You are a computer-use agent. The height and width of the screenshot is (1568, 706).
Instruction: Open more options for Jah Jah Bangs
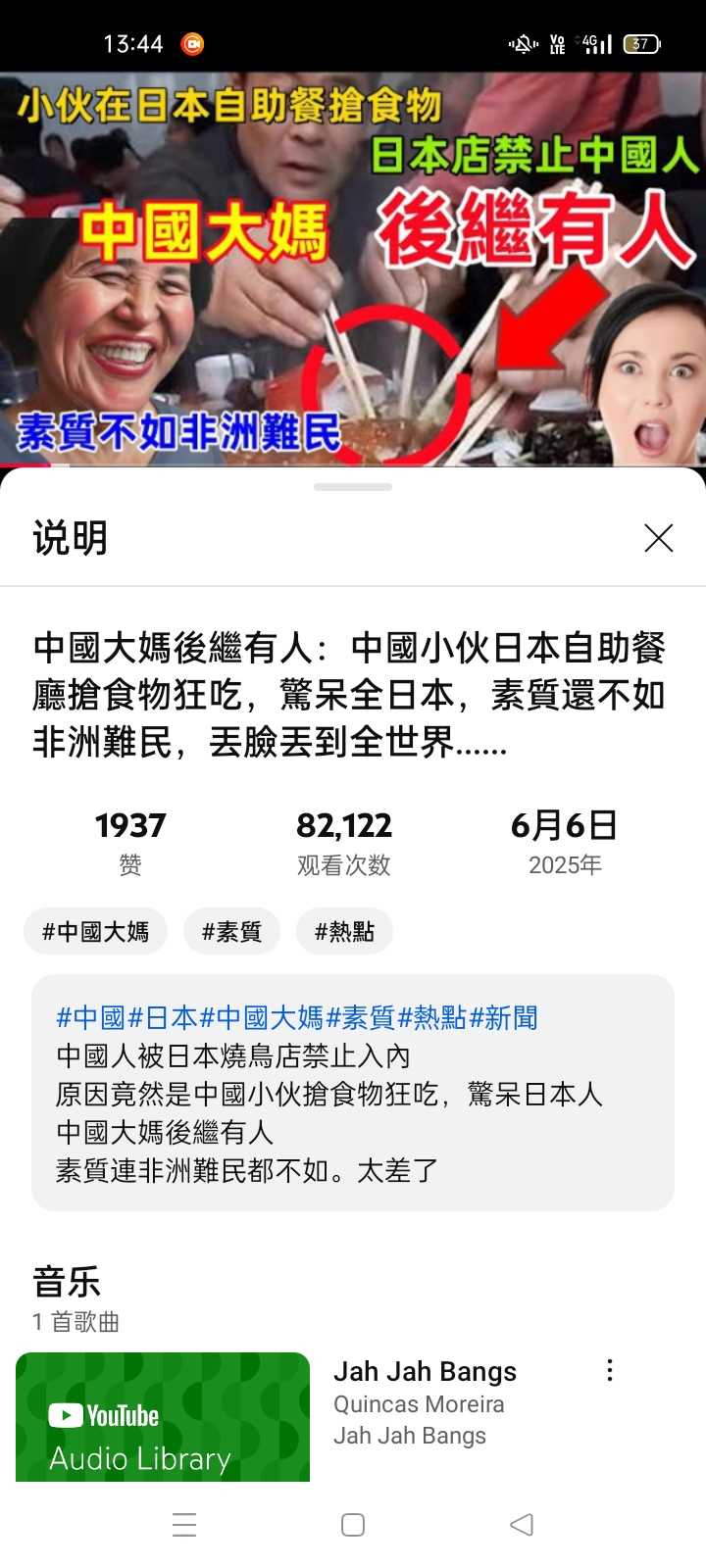point(610,1370)
